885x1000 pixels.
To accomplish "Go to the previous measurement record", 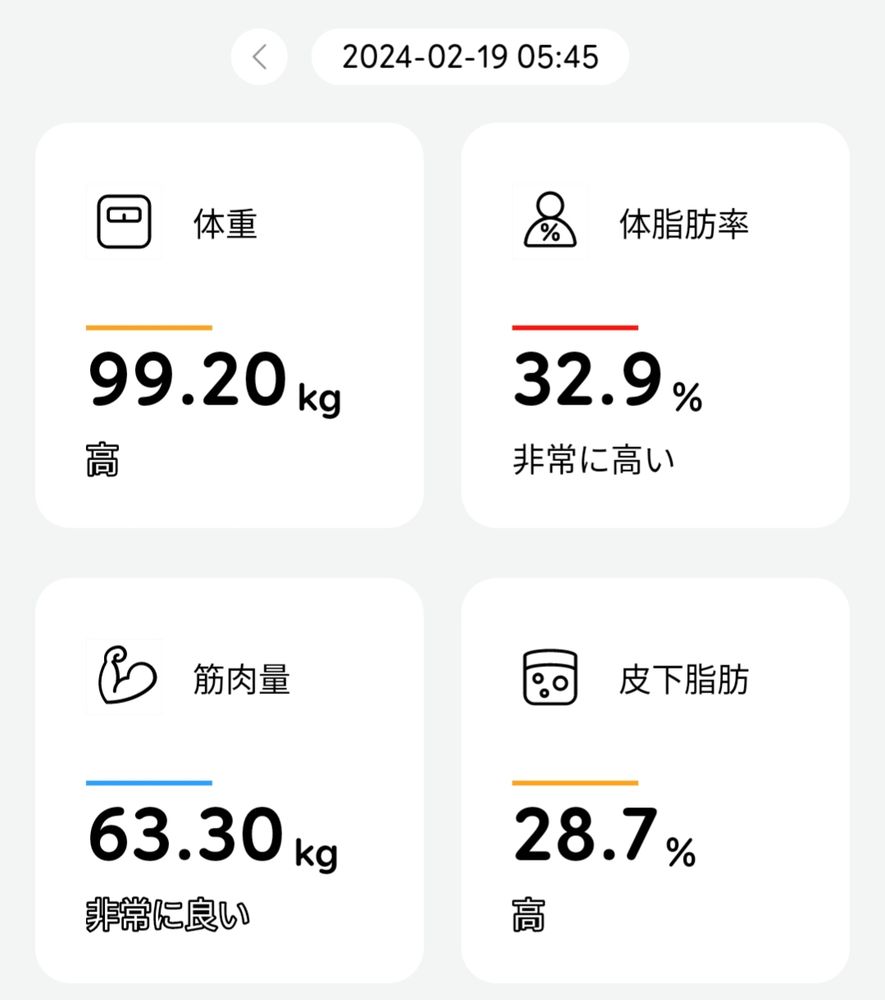I will 259,57.
